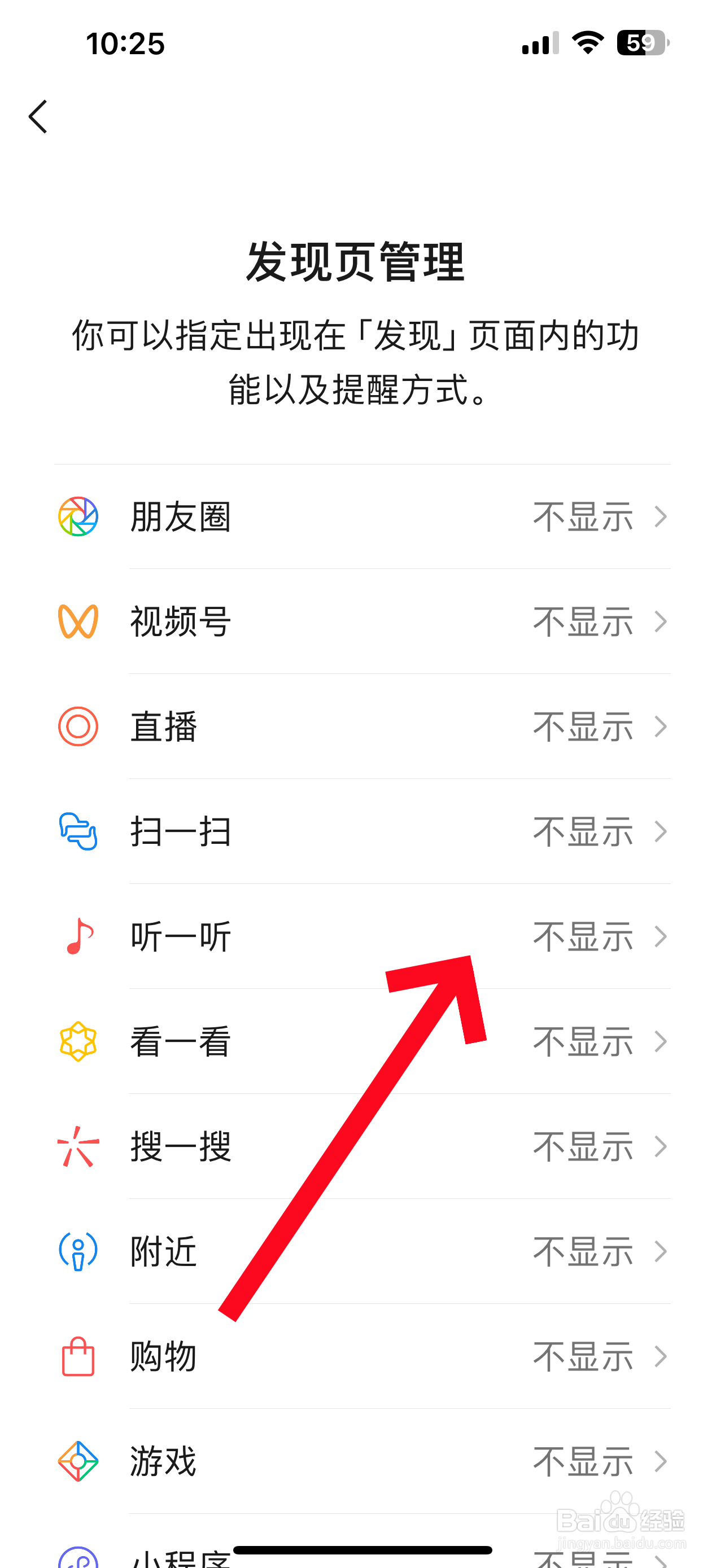Select the 购物 menu row
Screen dimensions: 725x1568
365,1356
